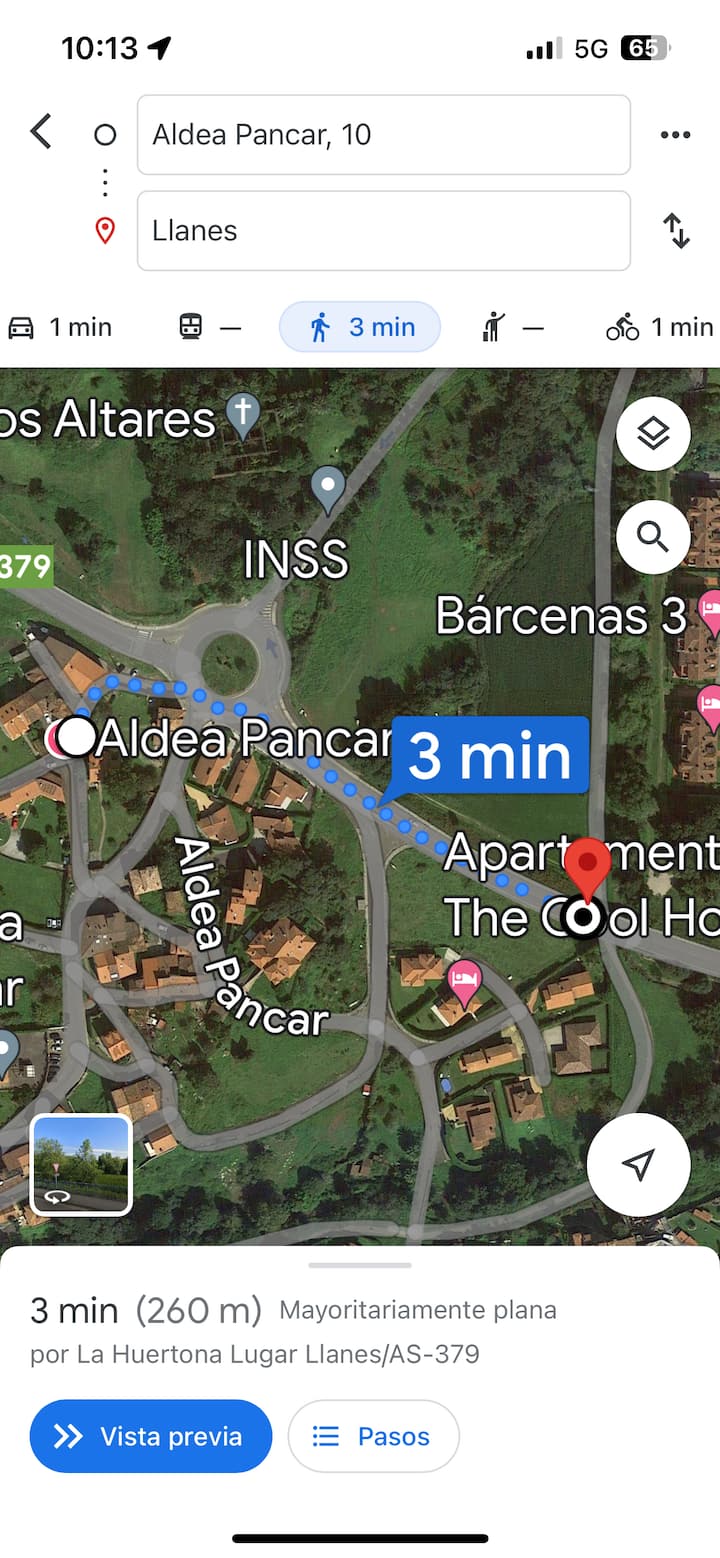This screenshot has width=720, height=1558.
Task: Switch to ride-hailing mode
Action: pyautogui.click(x=511, y=327)
